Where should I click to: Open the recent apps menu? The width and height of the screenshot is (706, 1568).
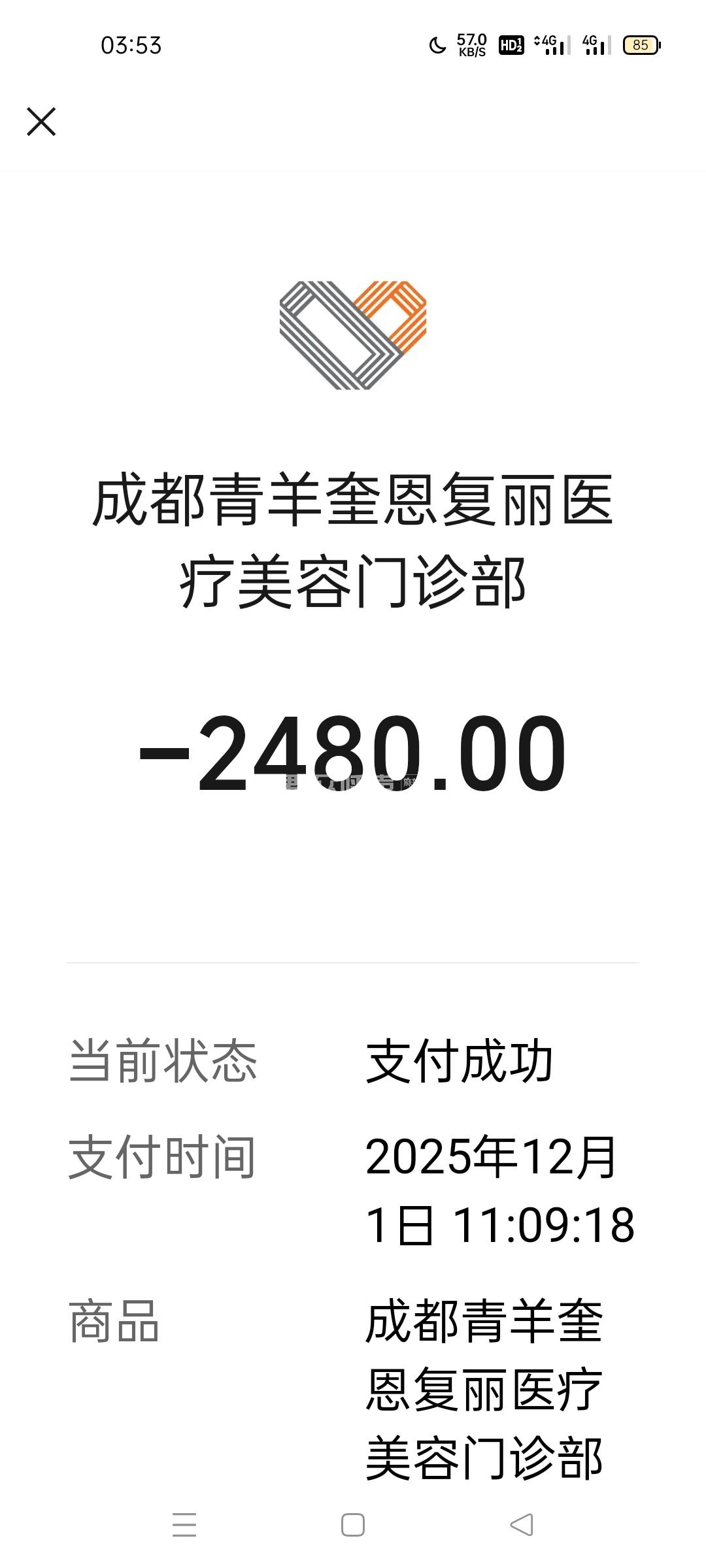click(x=184, y=1526)
